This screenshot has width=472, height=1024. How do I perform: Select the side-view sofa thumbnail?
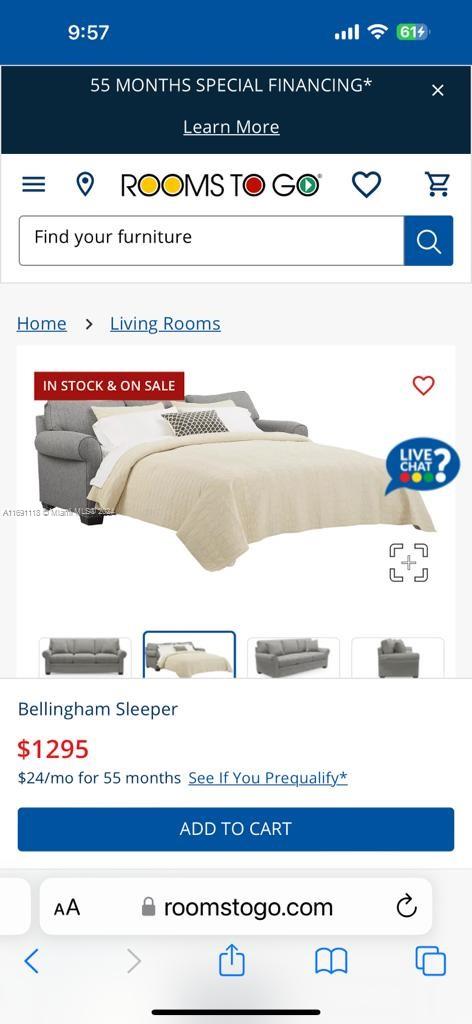[398, 657]
